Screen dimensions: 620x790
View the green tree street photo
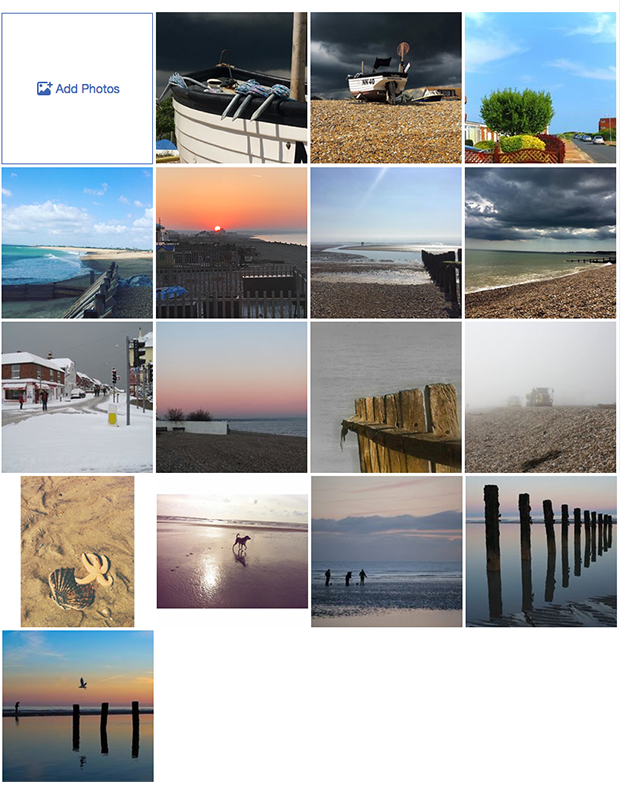point(540,88)
